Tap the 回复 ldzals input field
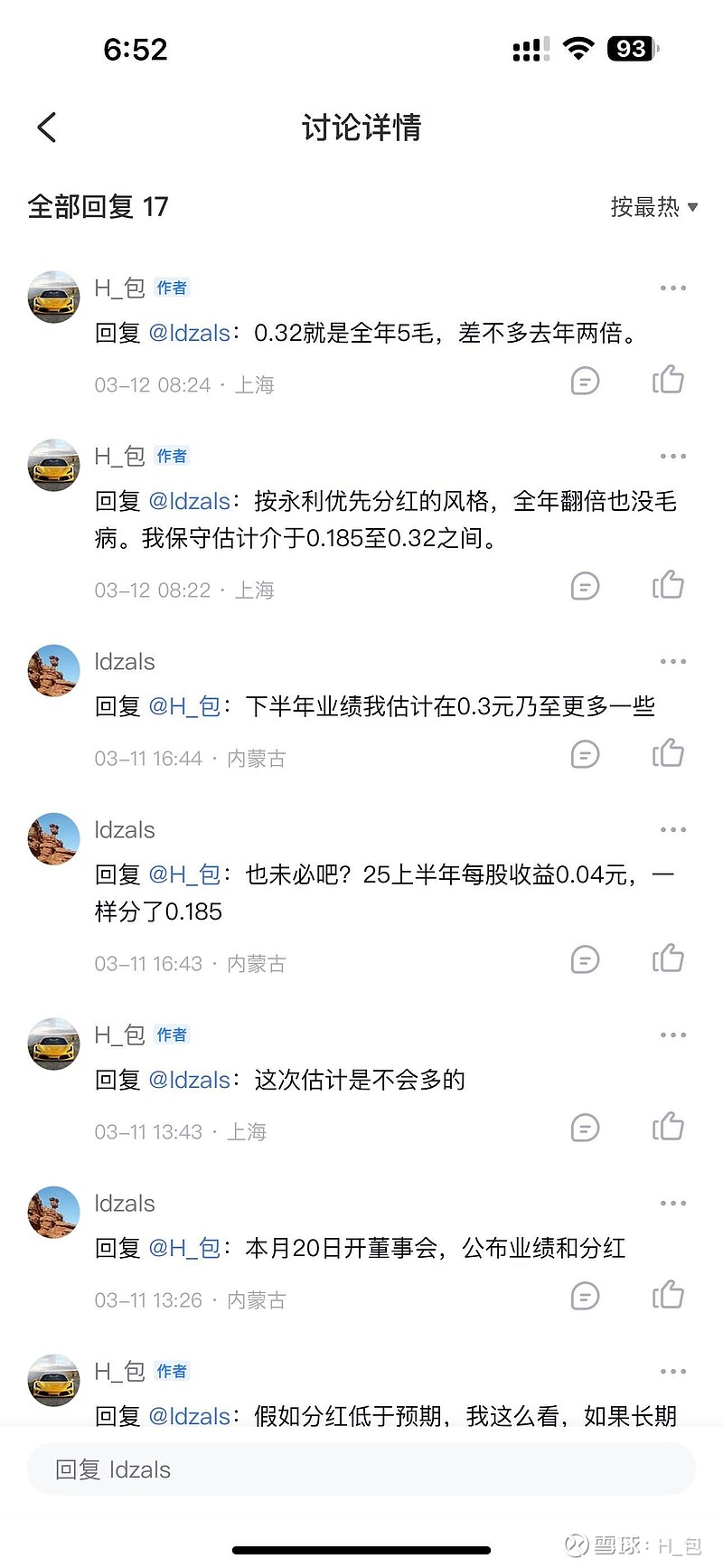The width and height of the screenshot is (723, 1568). tap(361, 1469)
